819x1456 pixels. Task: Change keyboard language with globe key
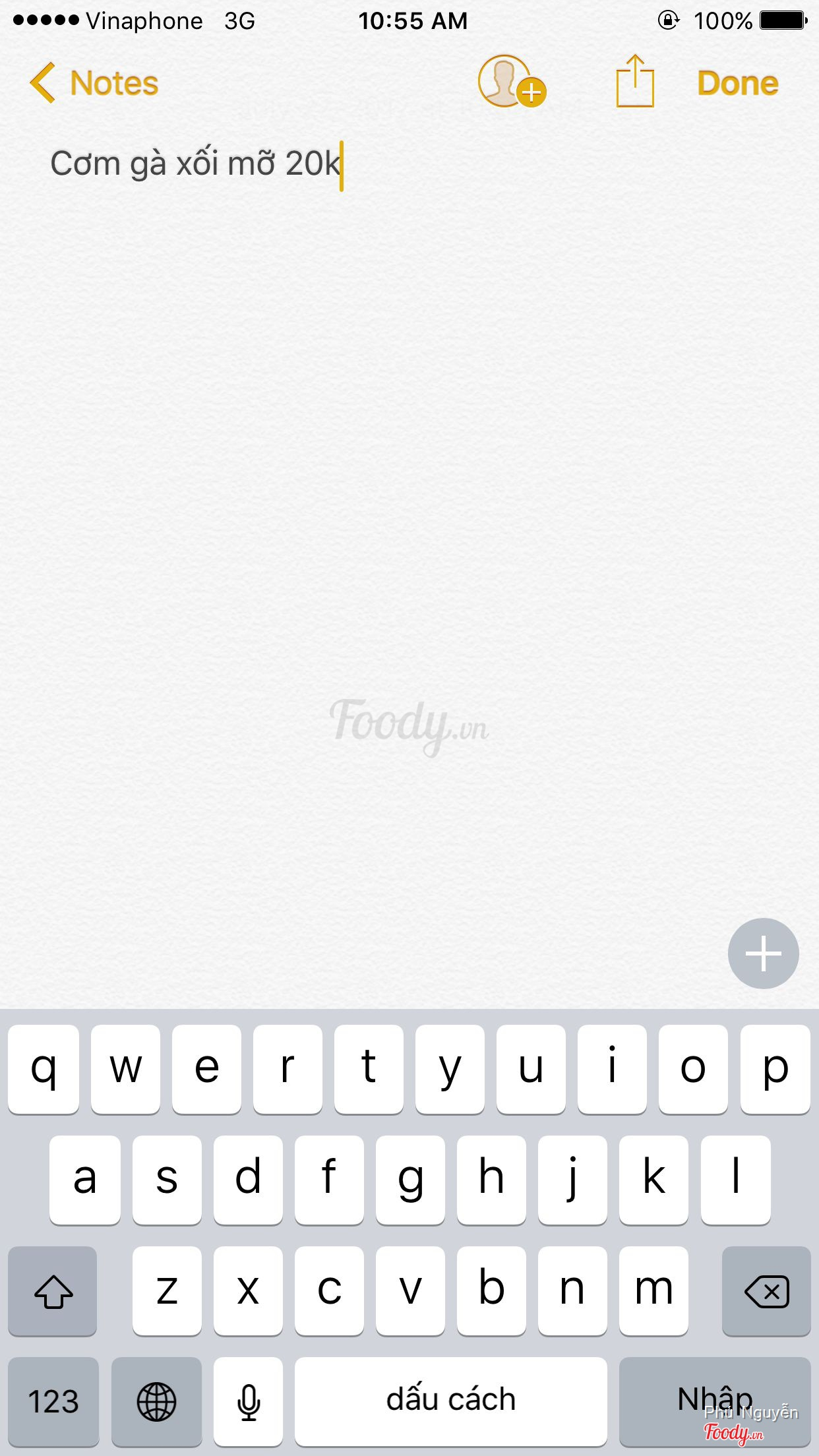[156, 1401]
